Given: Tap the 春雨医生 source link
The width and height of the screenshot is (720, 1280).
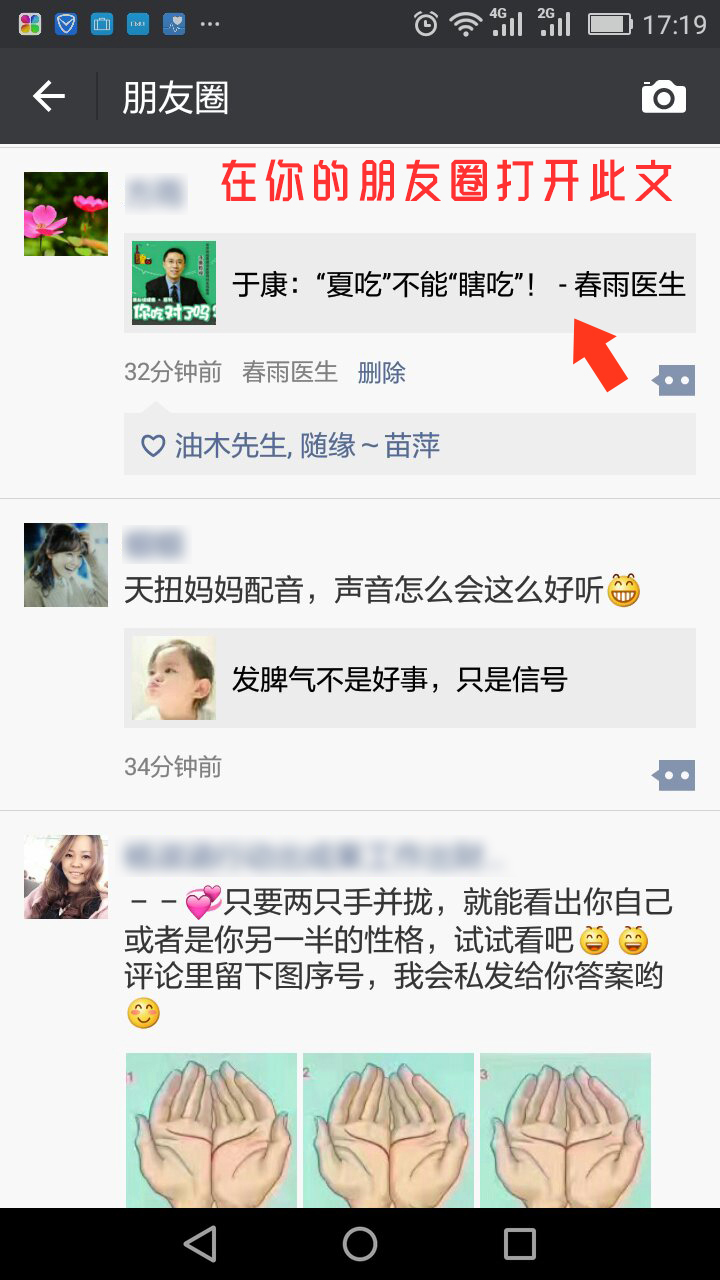Looking at the screenshot, I should (x=290, y=373).
